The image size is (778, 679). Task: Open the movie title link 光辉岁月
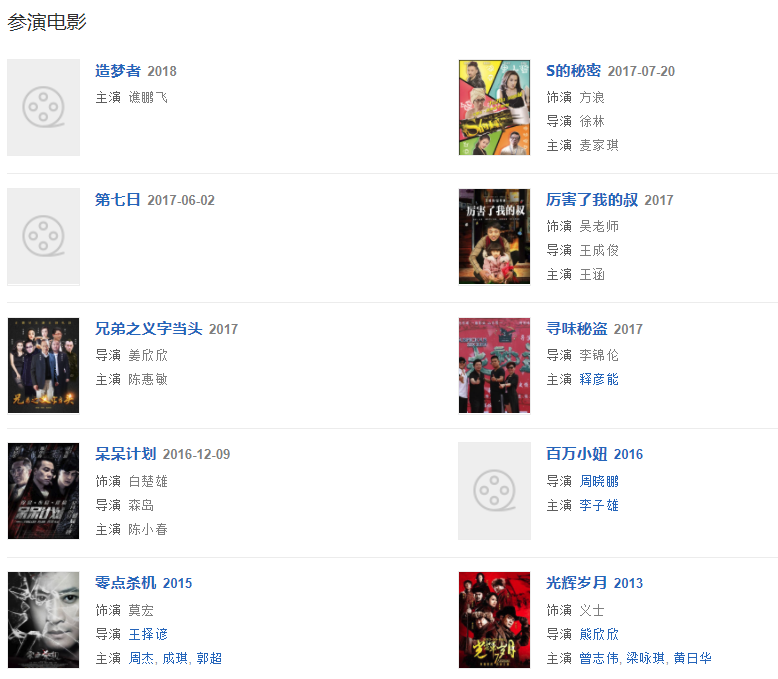576,583
